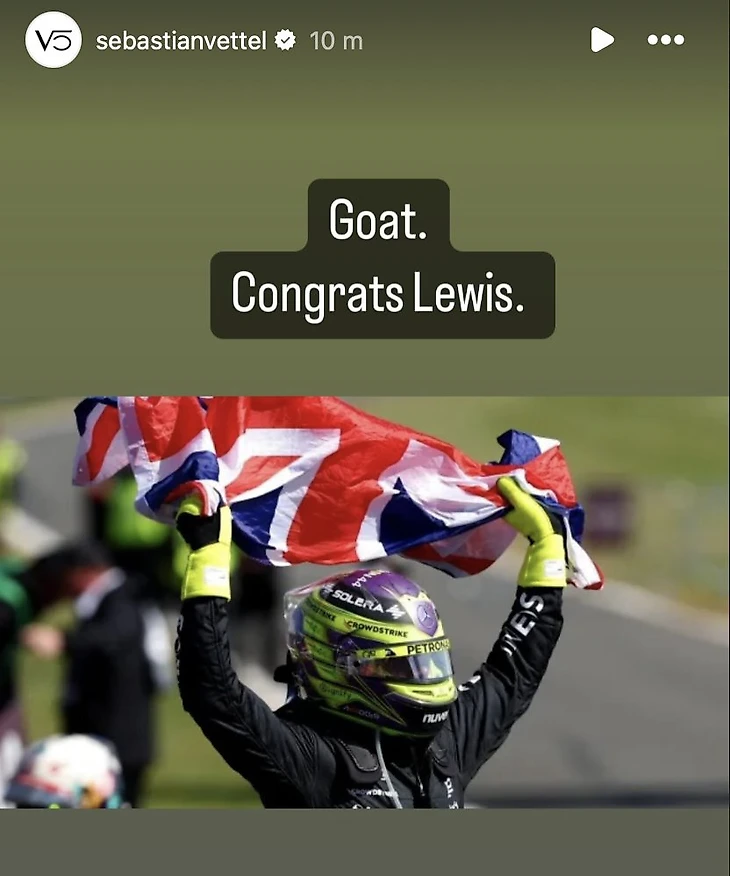
Task: Open the sebastianvettel username link
Action: coord(182,41)
